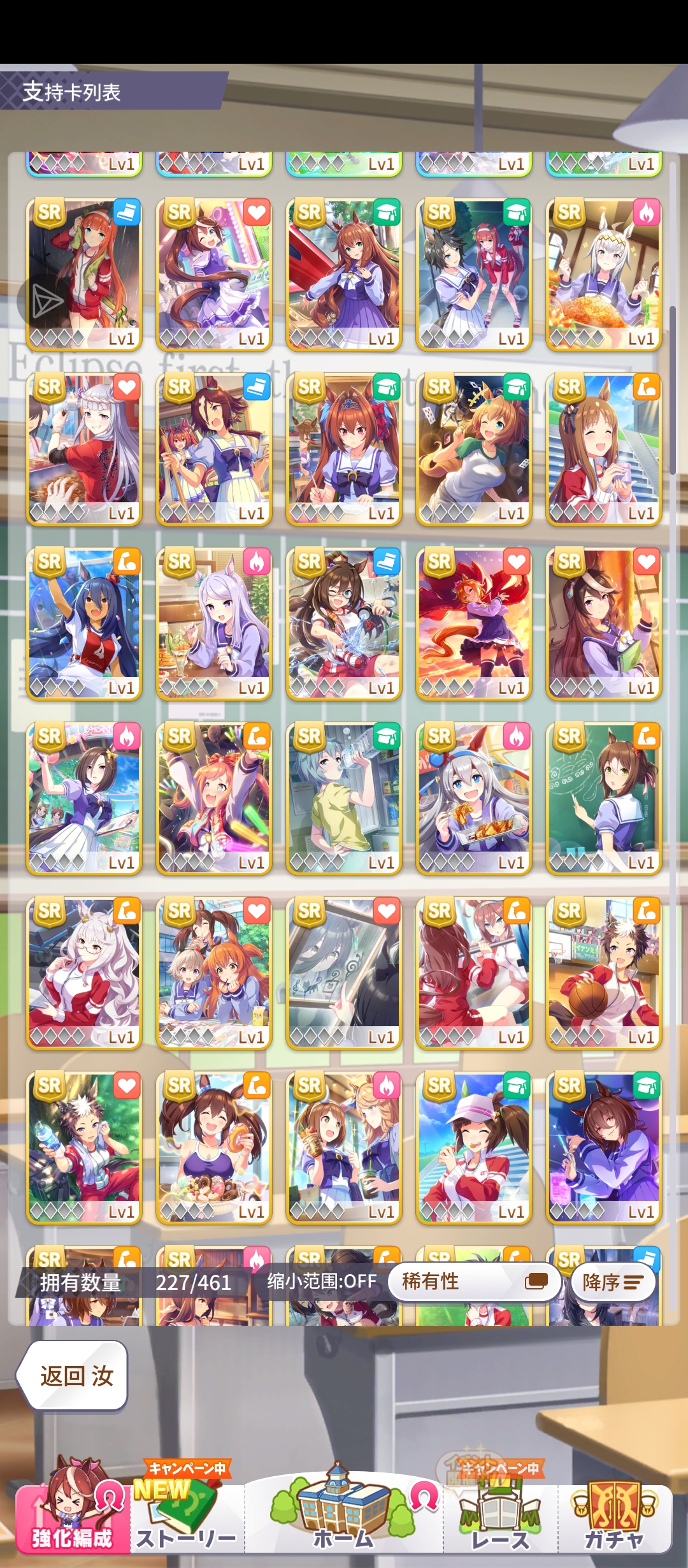Image resolution: width=688 pixels, height=1568 pixels.
Task: Select the SR card with donuts basket
Action: [x=213, y=1147]
